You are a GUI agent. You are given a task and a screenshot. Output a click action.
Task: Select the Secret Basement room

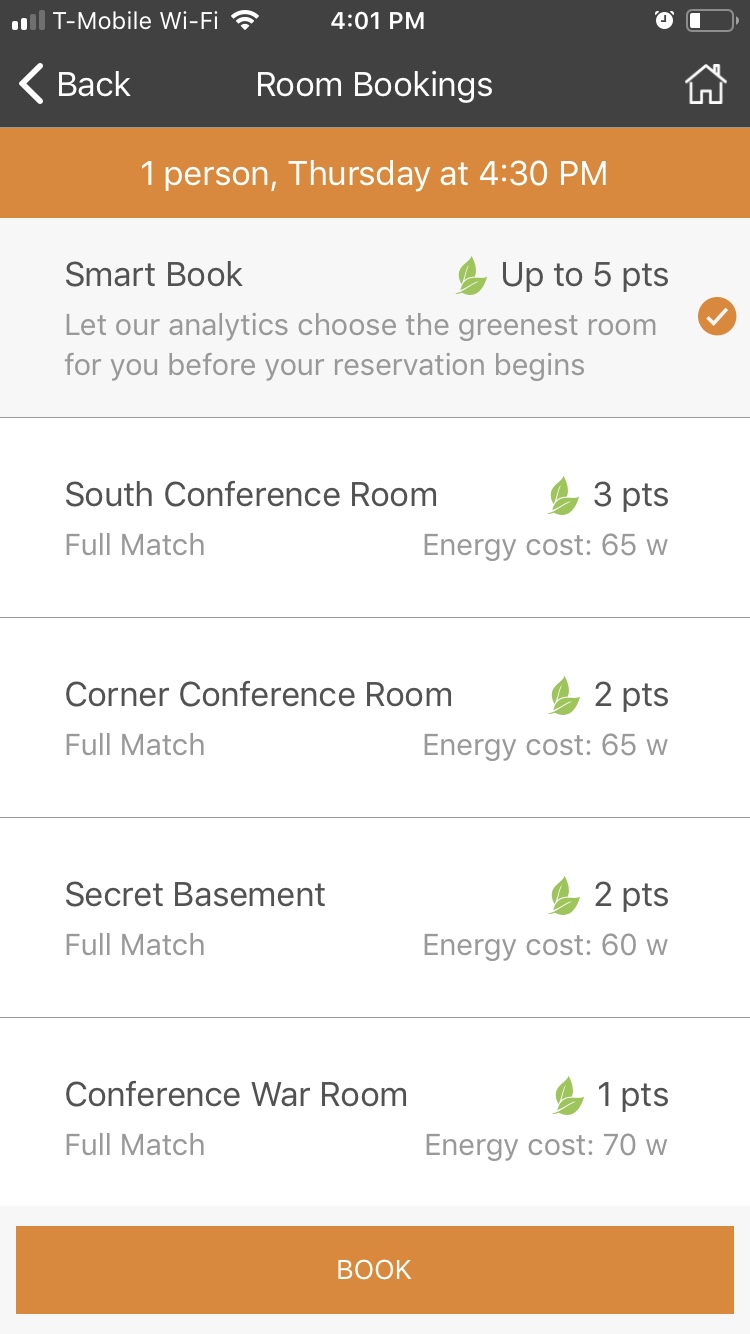(x=374, y=918)
